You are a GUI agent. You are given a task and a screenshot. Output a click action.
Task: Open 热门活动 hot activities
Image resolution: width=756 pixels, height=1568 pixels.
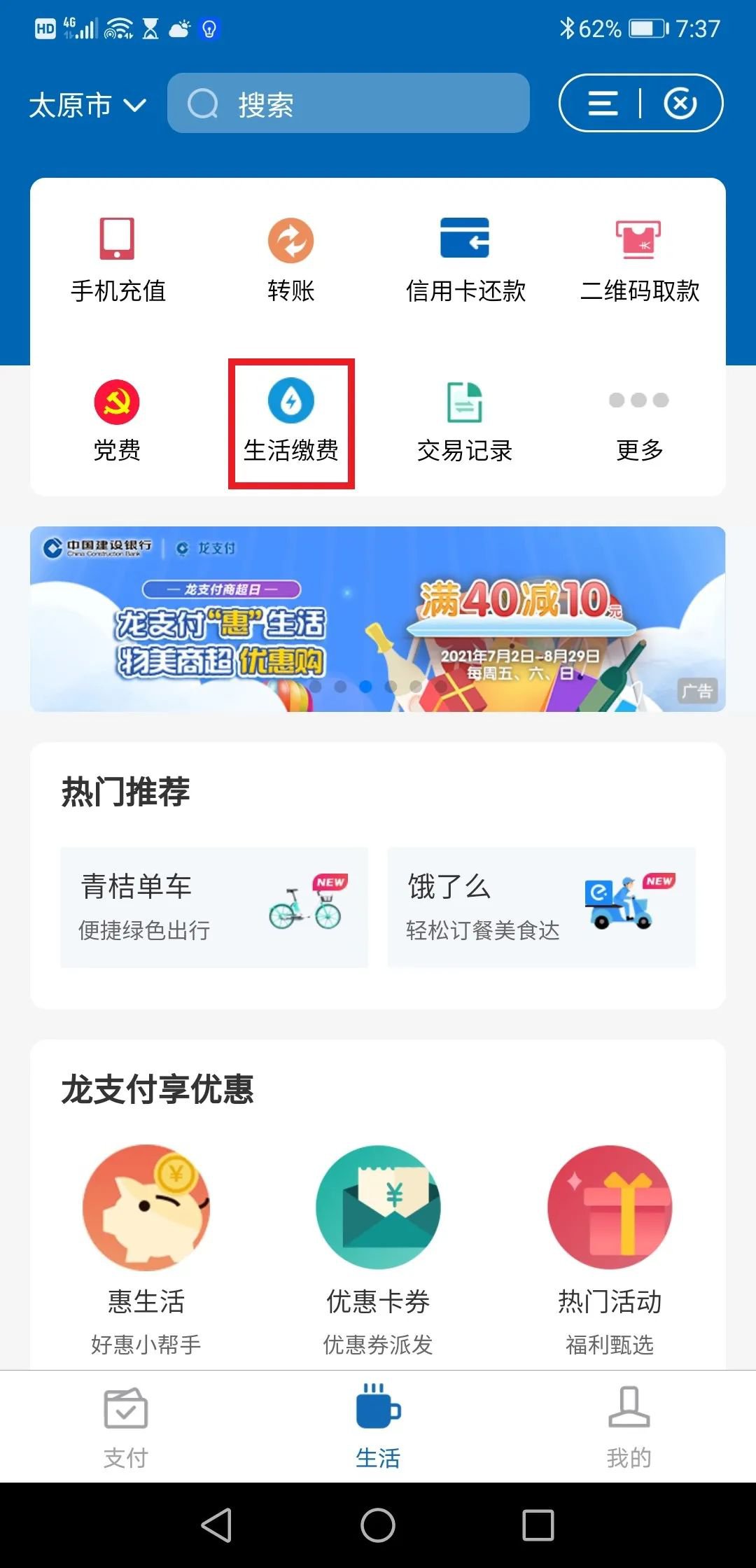(610, 1246)
